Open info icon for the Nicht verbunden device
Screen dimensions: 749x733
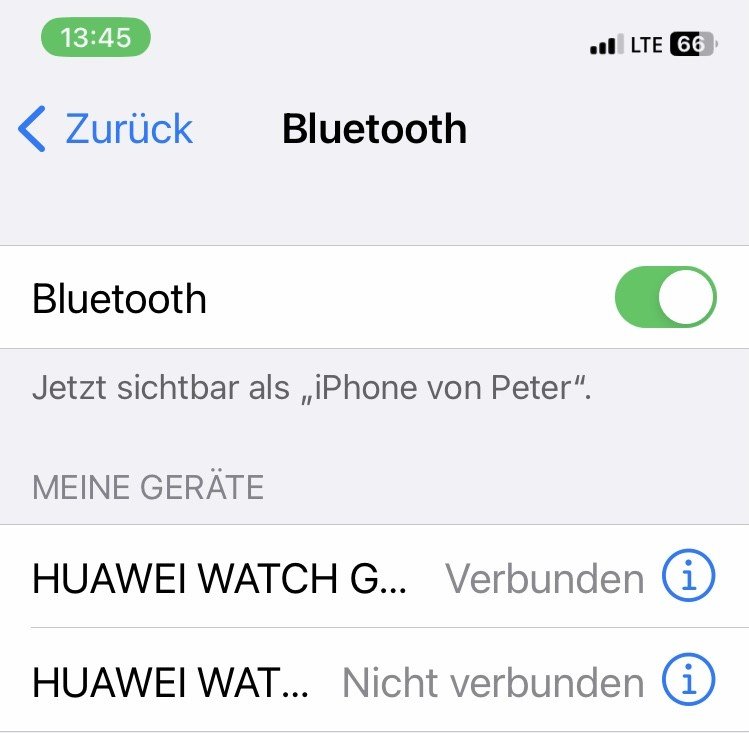[690, 682]
